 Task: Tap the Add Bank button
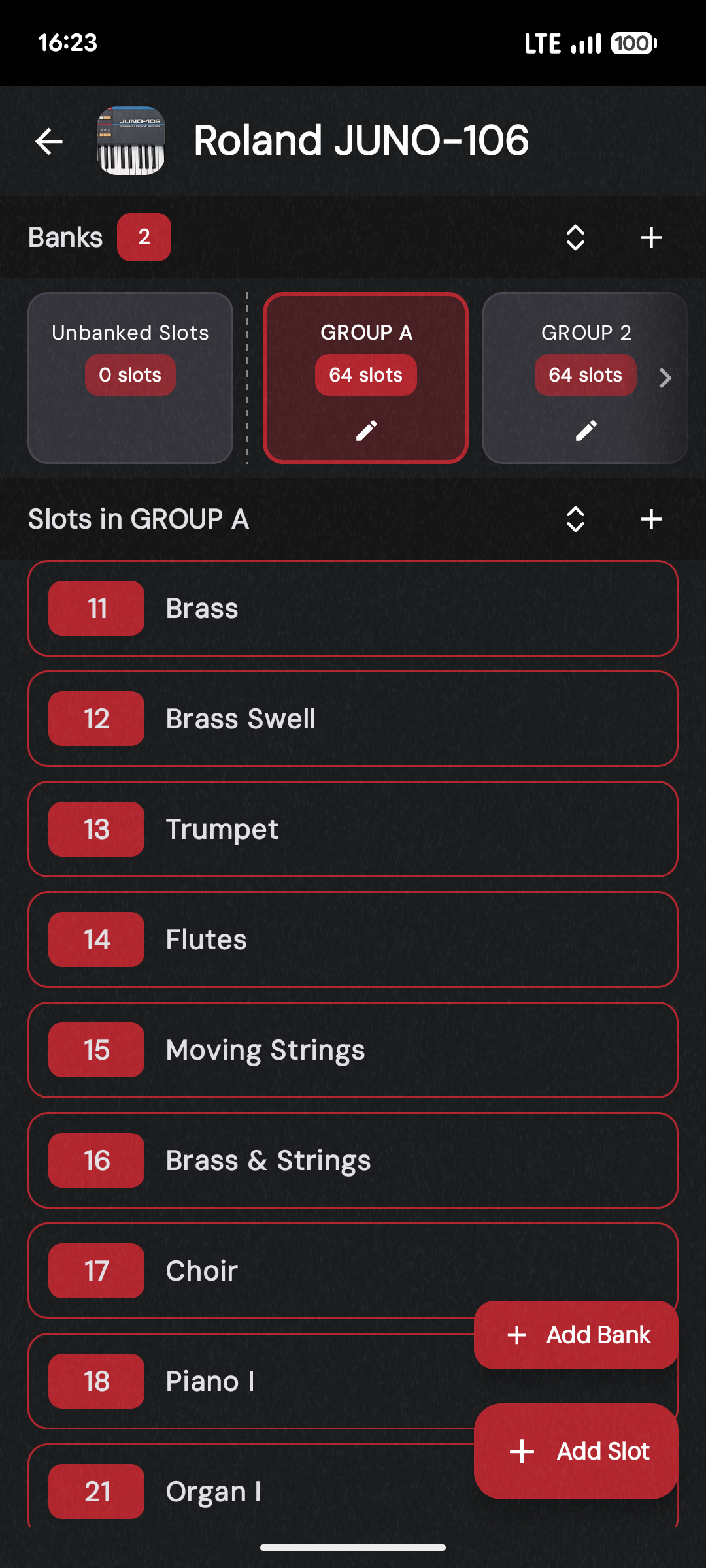coord(576,1334)
